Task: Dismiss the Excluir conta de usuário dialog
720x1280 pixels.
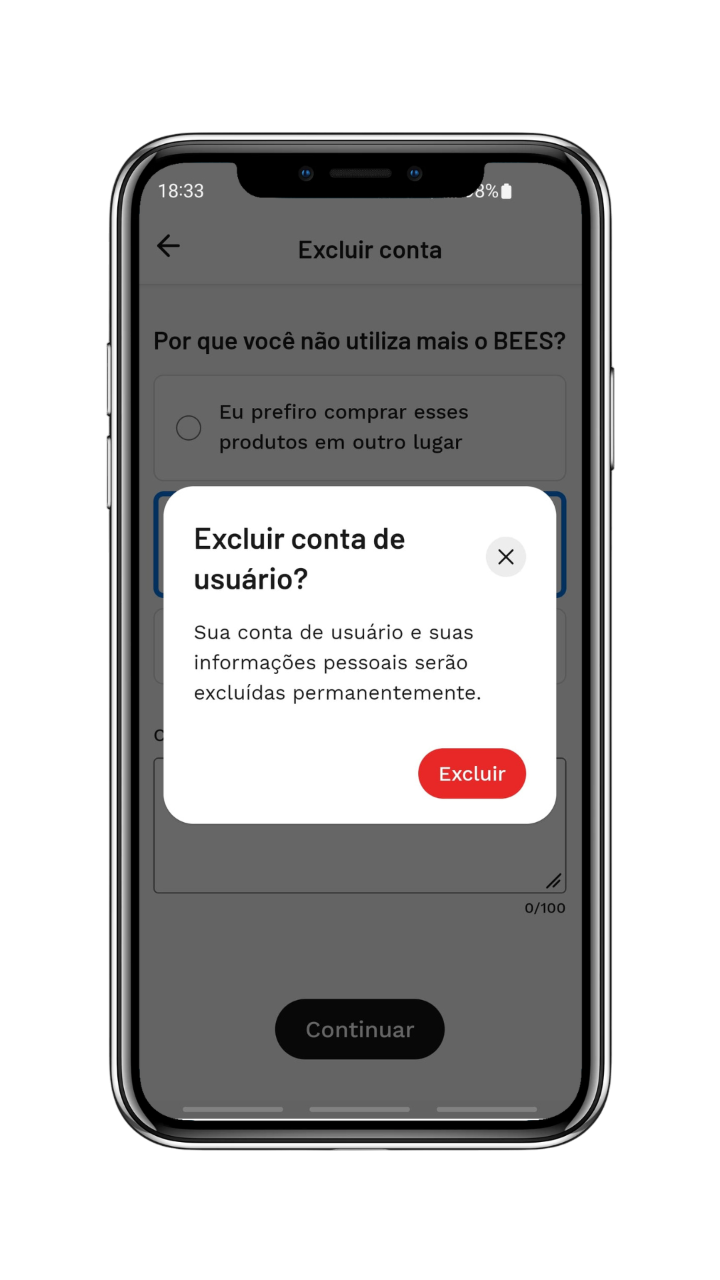Action: point(506,557)
